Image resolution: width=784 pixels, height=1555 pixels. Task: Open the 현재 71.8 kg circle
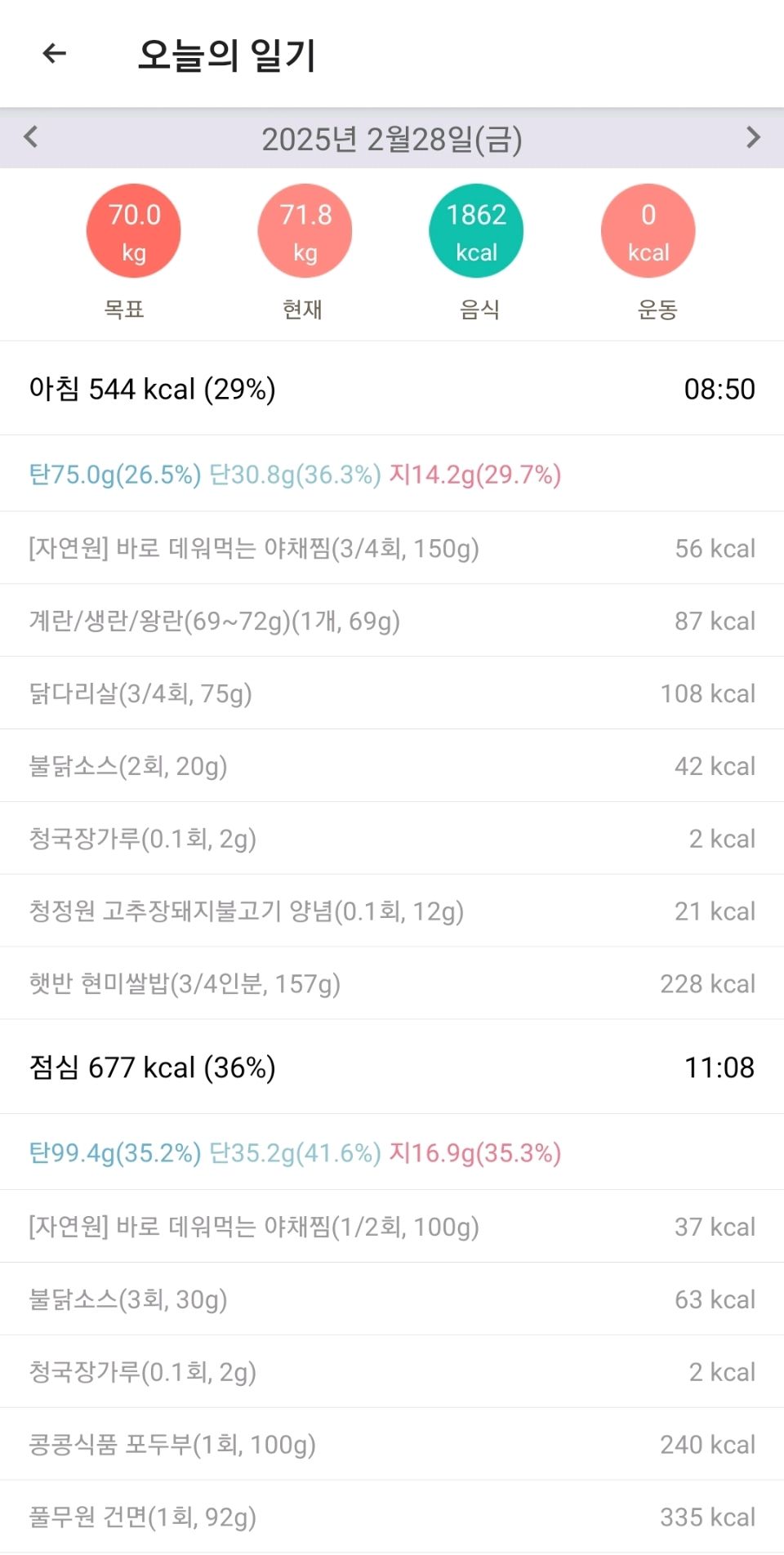[305, 231]
